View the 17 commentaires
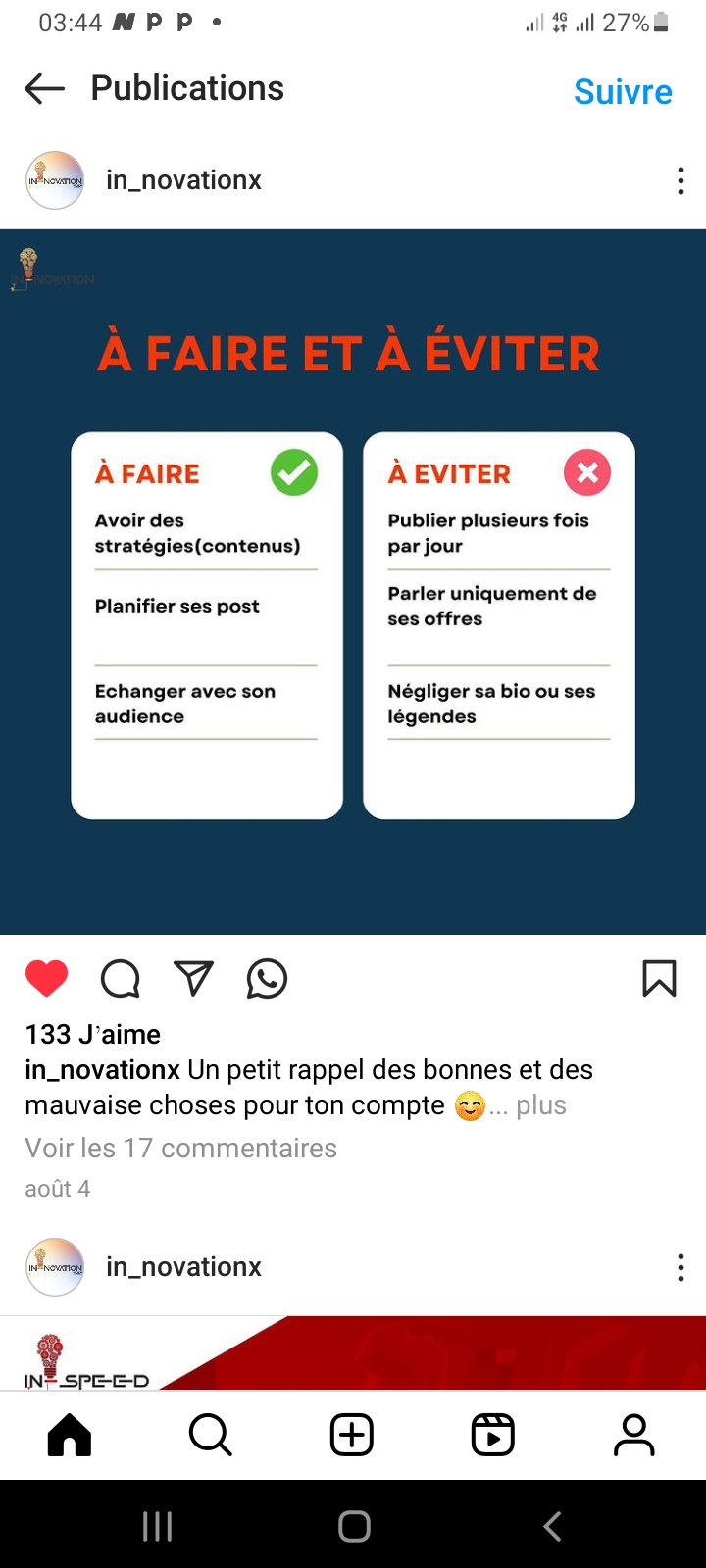The height and width of the screenshot is (1568, 706). (180, 1148)
